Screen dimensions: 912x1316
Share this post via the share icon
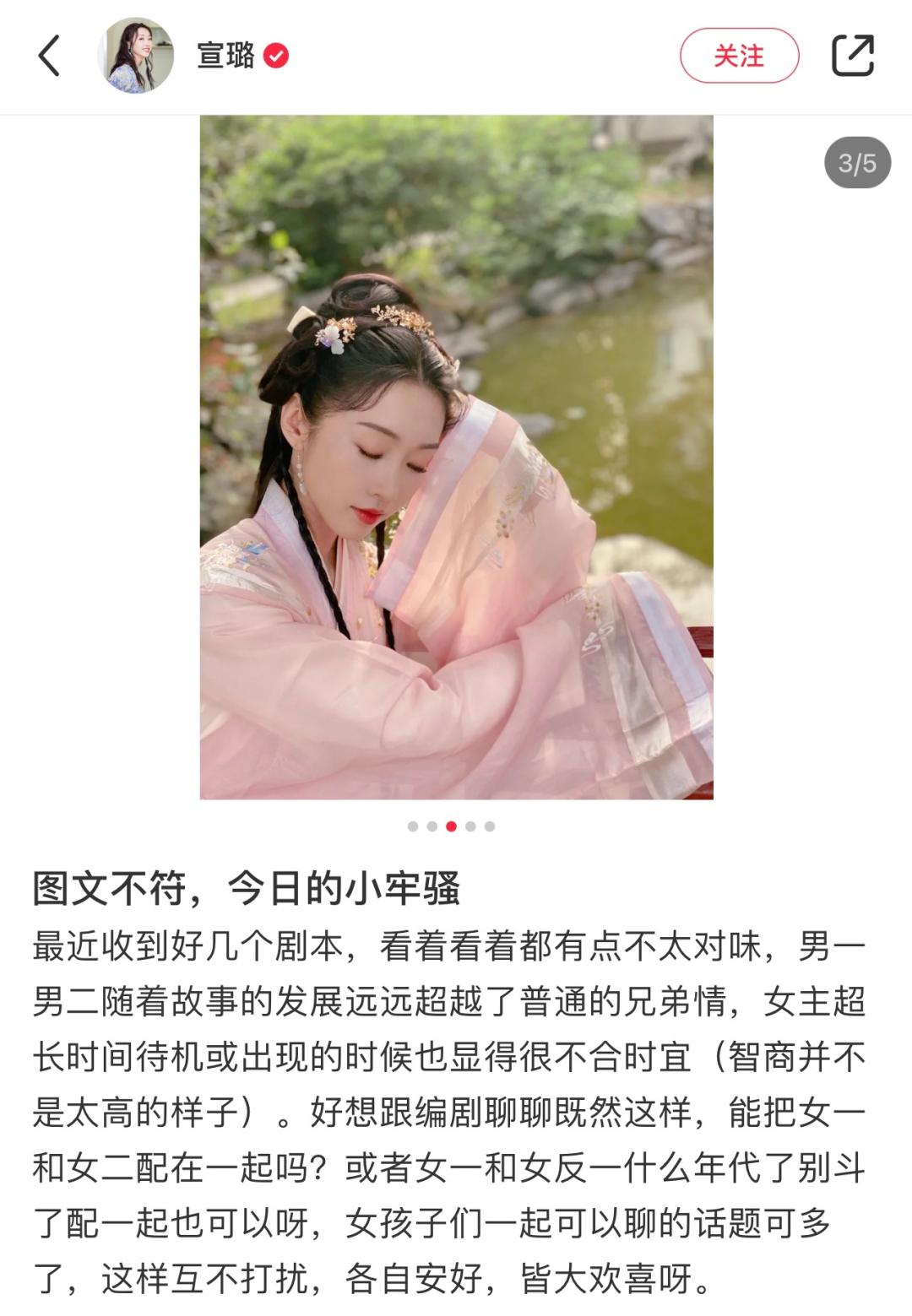[x=852, y=56]
